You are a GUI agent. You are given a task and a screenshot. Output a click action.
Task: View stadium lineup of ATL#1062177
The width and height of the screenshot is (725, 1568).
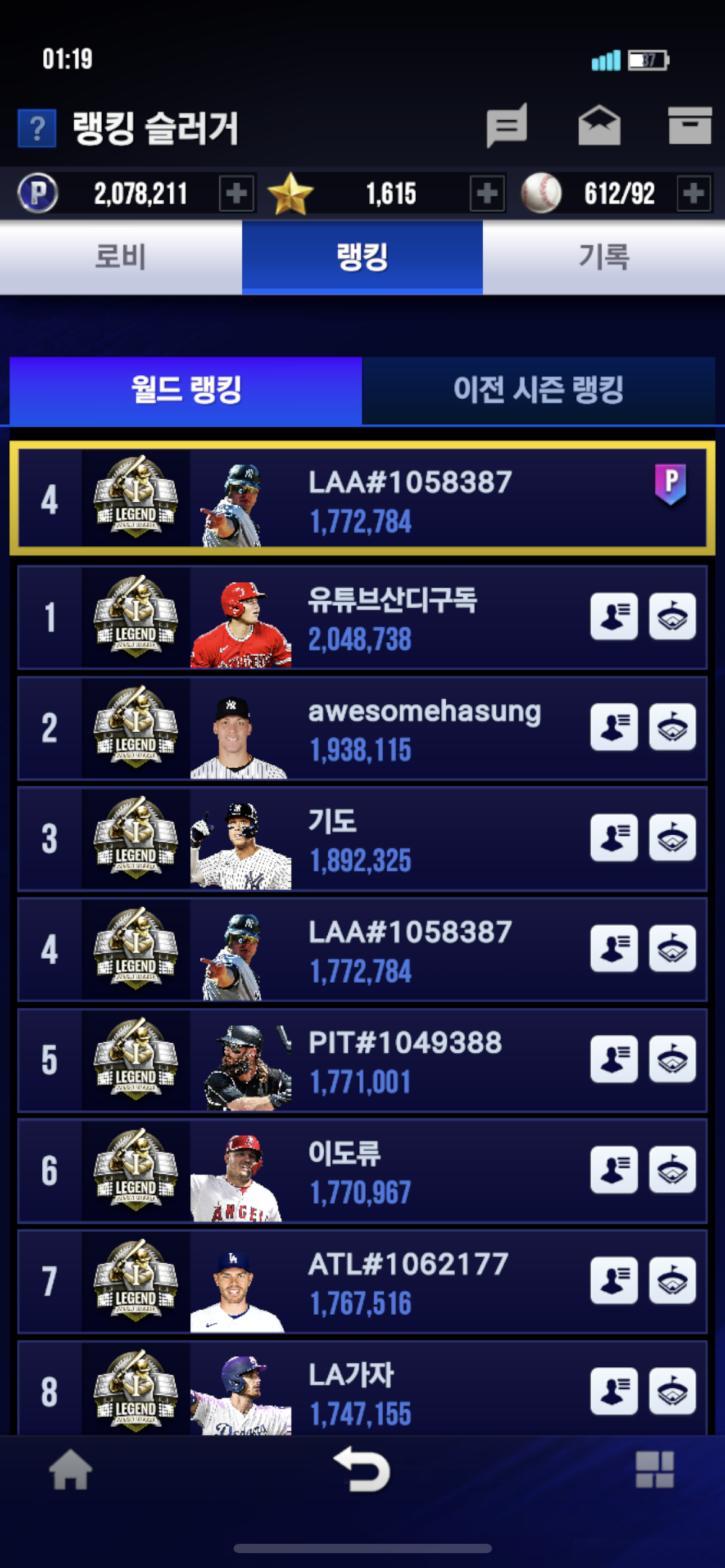point(672,1280)
